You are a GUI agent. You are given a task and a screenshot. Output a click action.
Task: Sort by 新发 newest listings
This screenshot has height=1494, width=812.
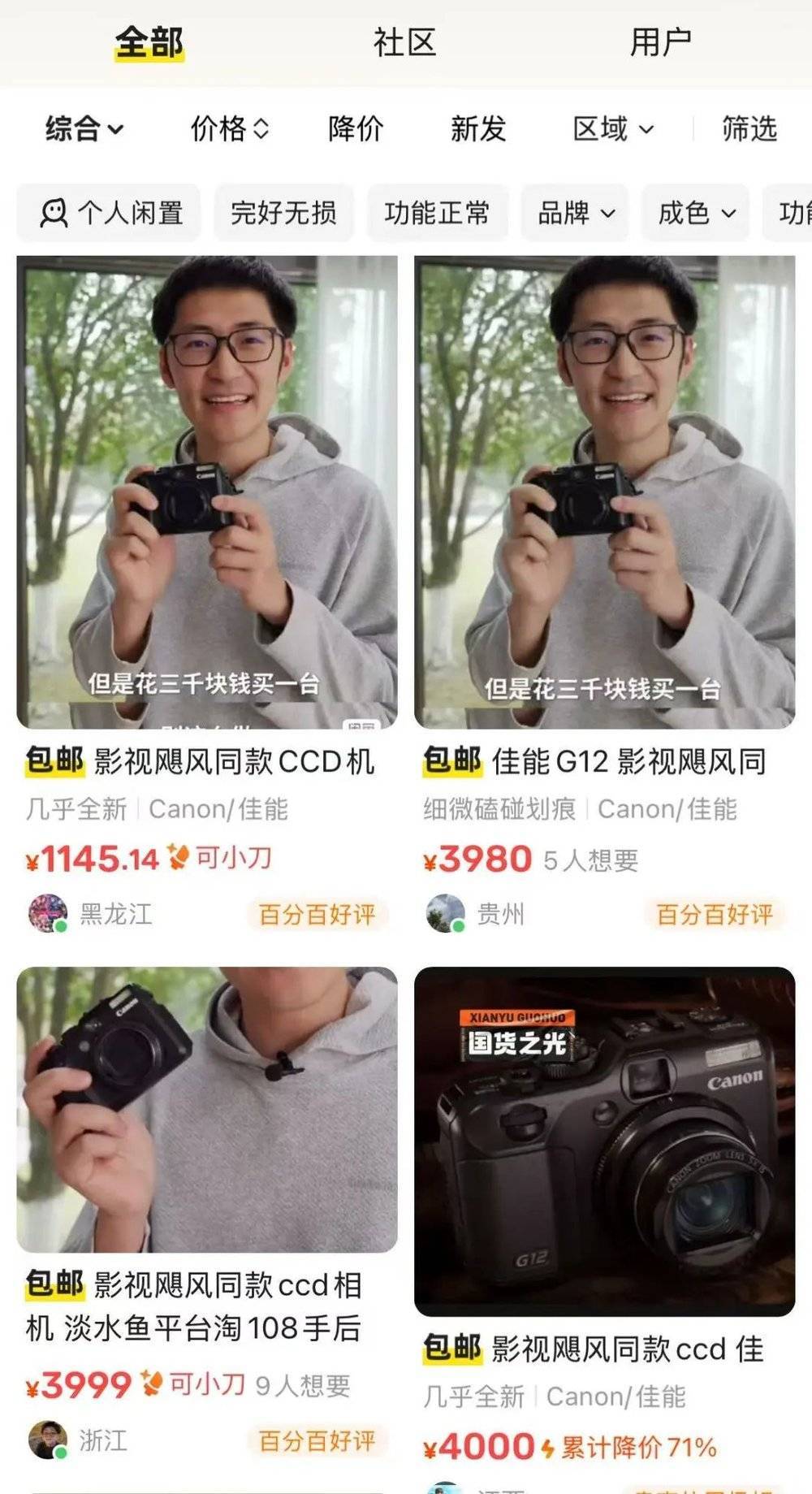click(478, 128)
